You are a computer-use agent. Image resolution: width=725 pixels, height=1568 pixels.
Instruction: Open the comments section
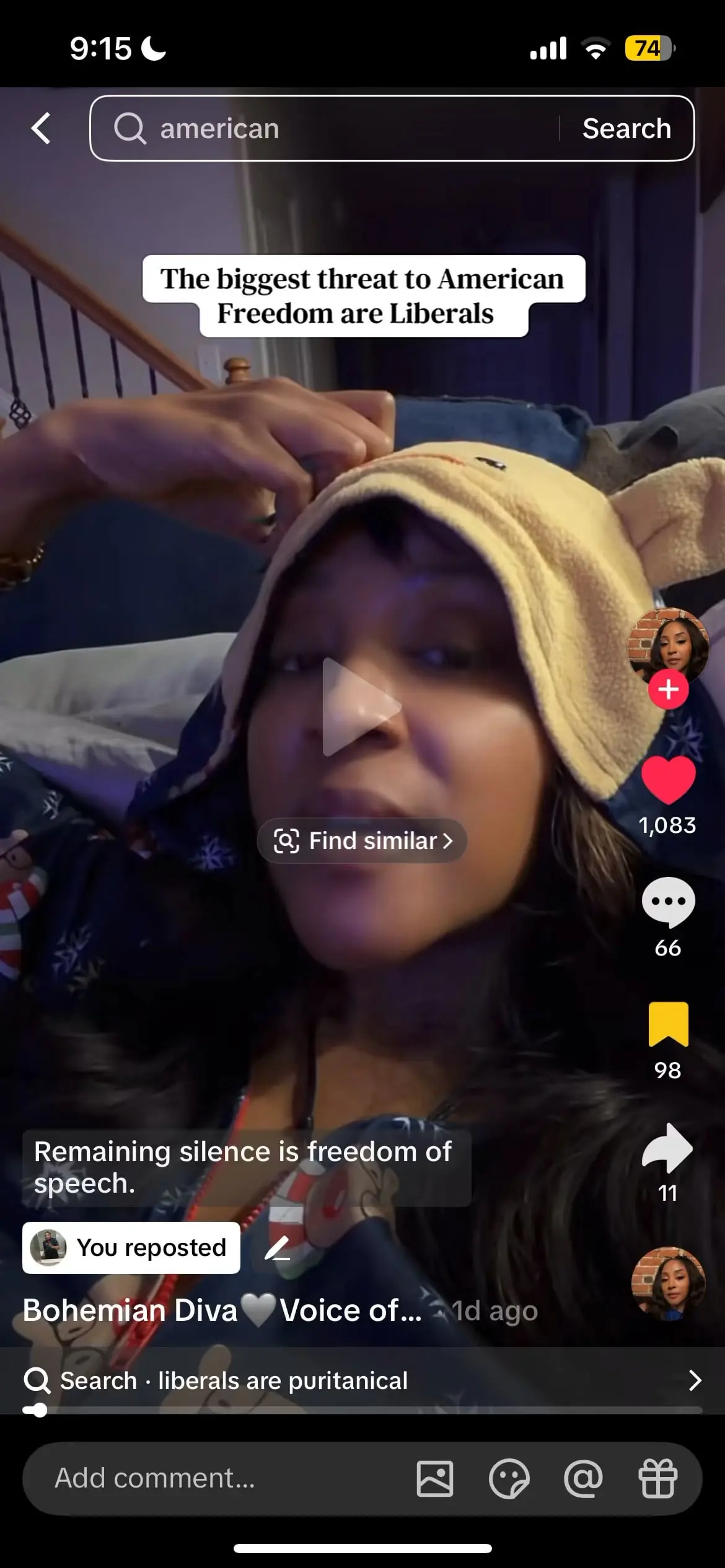click(x=668, y=902)
